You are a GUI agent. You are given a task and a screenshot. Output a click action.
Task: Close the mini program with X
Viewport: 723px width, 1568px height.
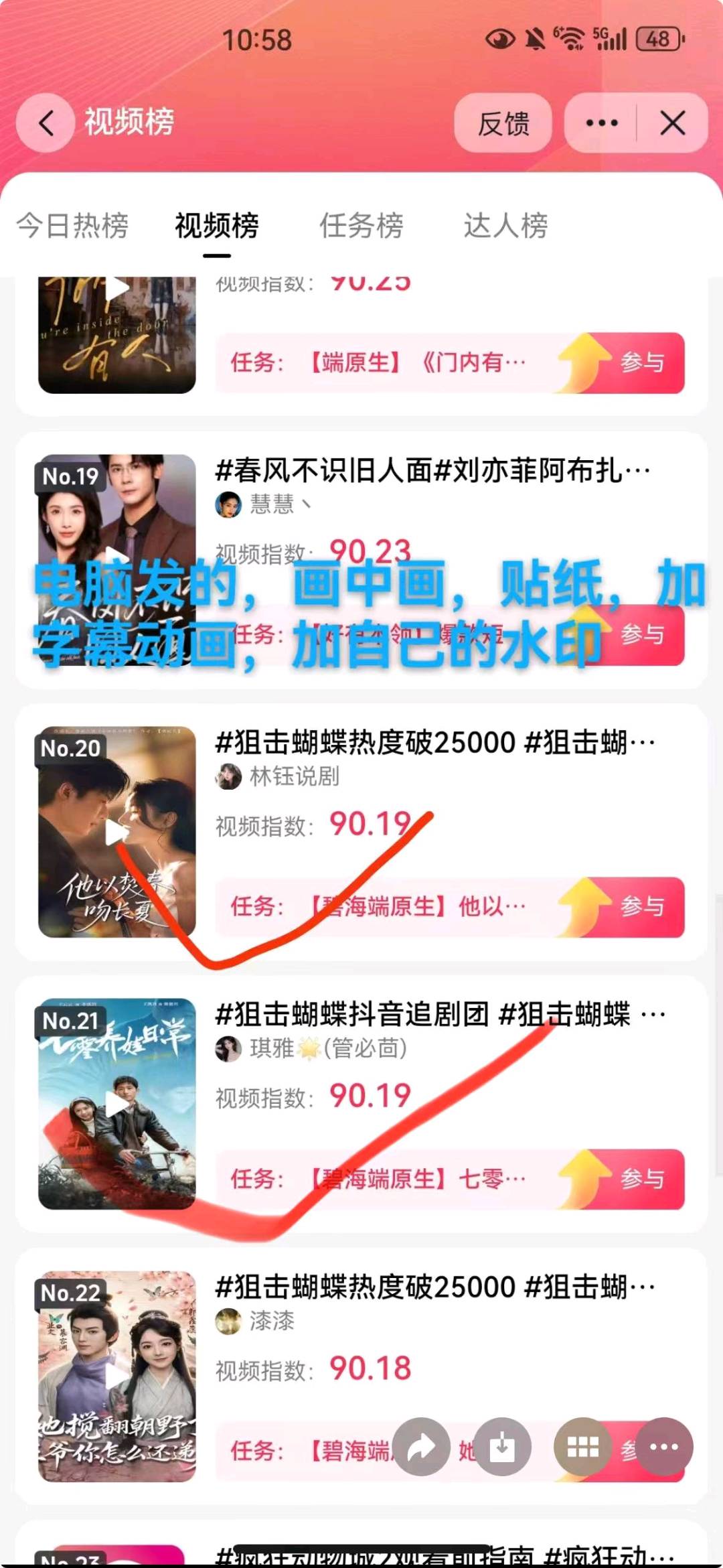click(x=672, y=123)
